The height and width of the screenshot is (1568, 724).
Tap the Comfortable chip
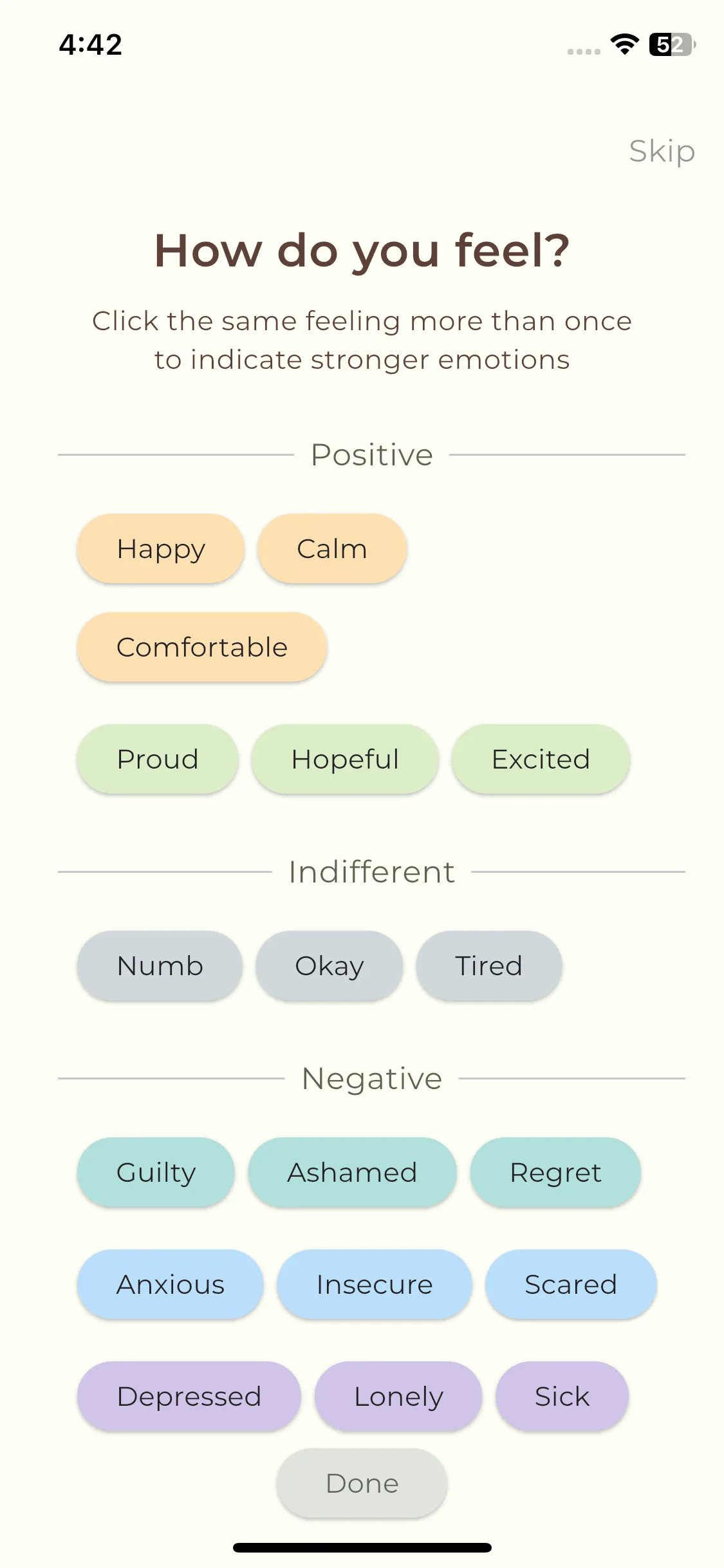click(202, 648)
